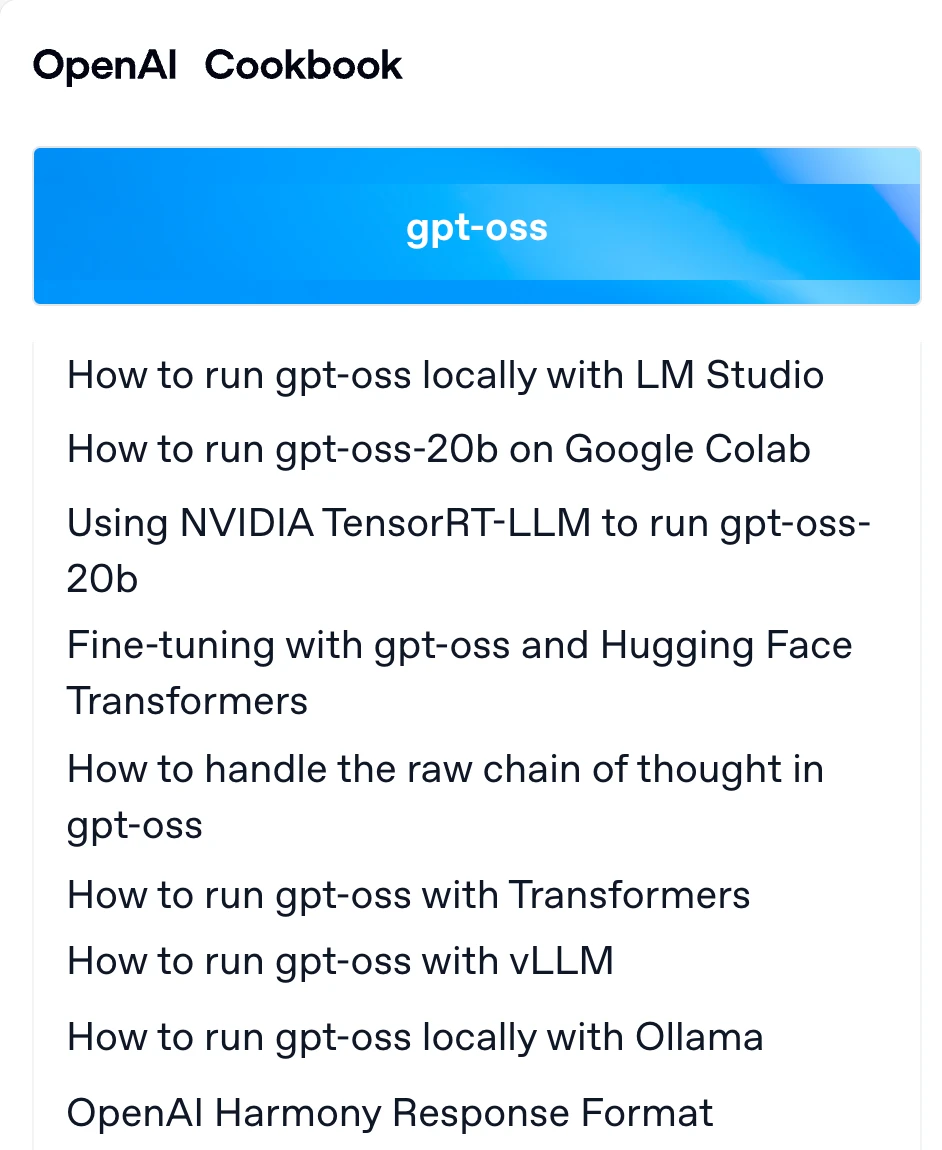
Task: Open the run locally with Ollama guide
Action: coord(415,1037)
